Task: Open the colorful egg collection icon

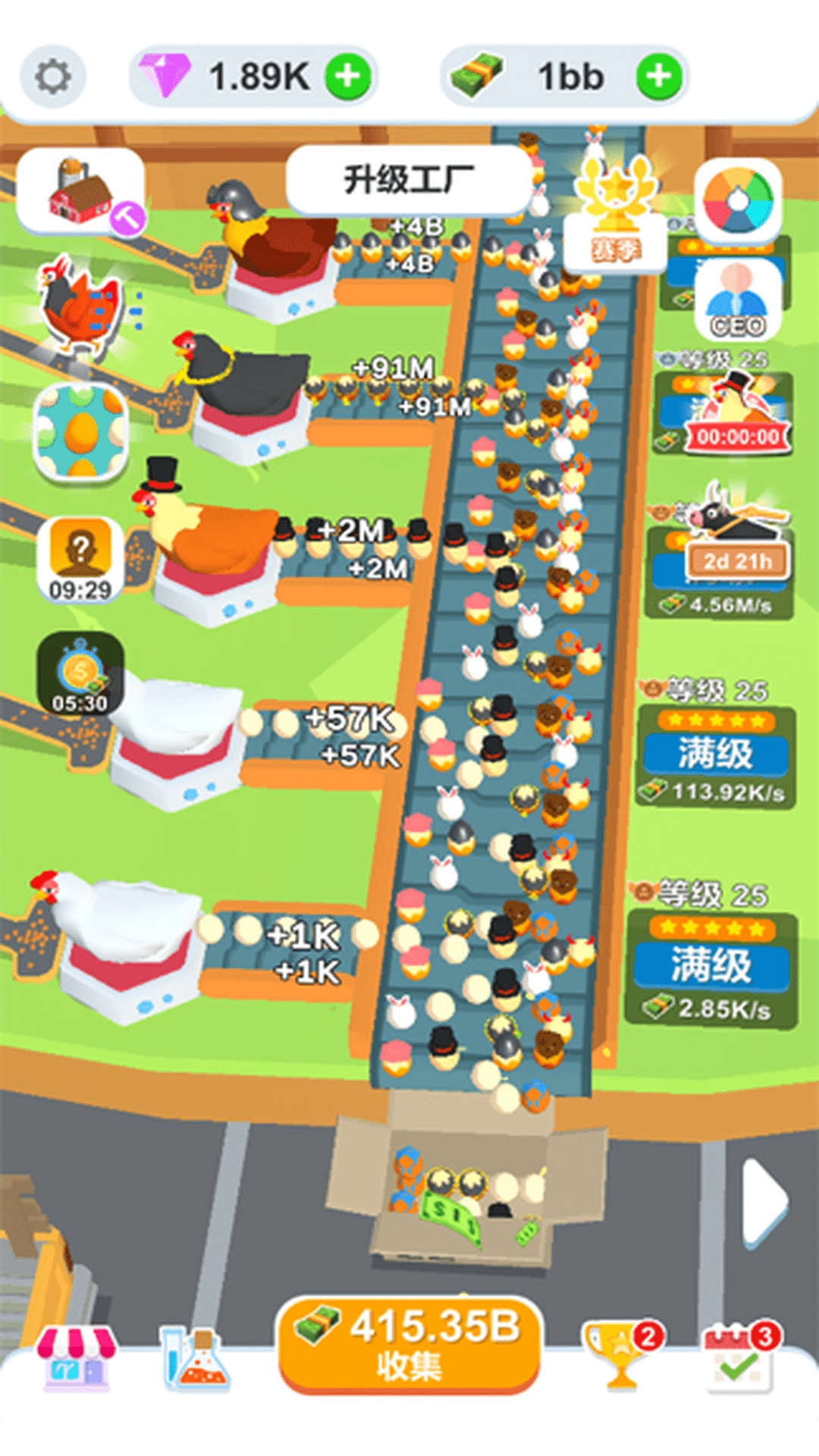Action: click(81, 432)
